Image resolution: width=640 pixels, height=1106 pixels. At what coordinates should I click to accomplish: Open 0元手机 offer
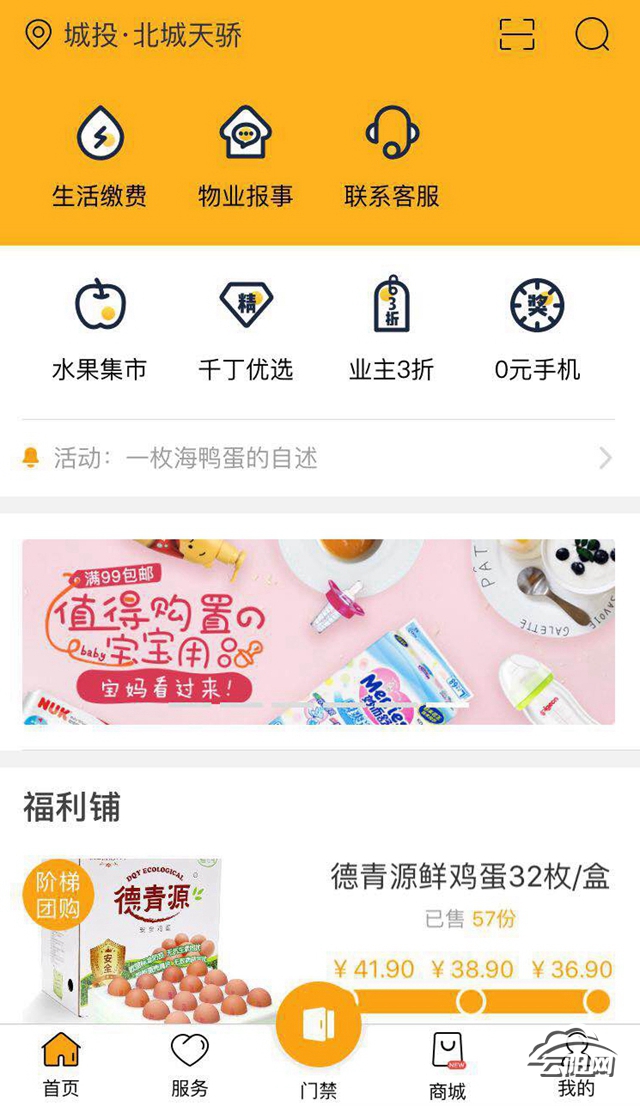537,329
